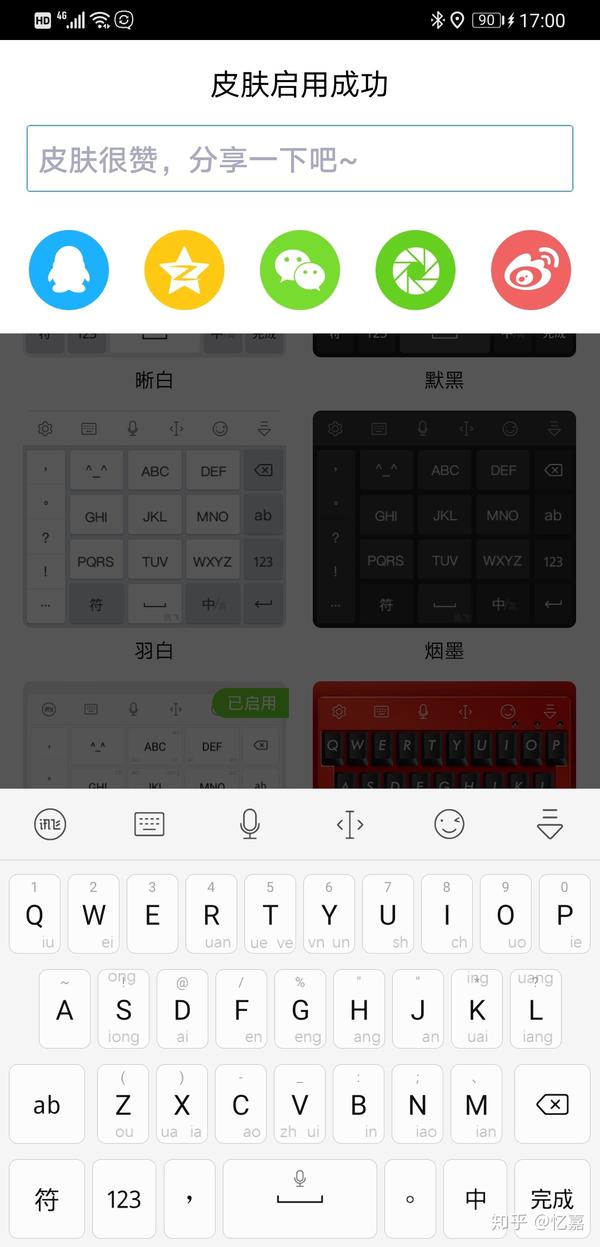Share to WeChat Moments with the shutter icon
600x1247 pixels.
415,270
